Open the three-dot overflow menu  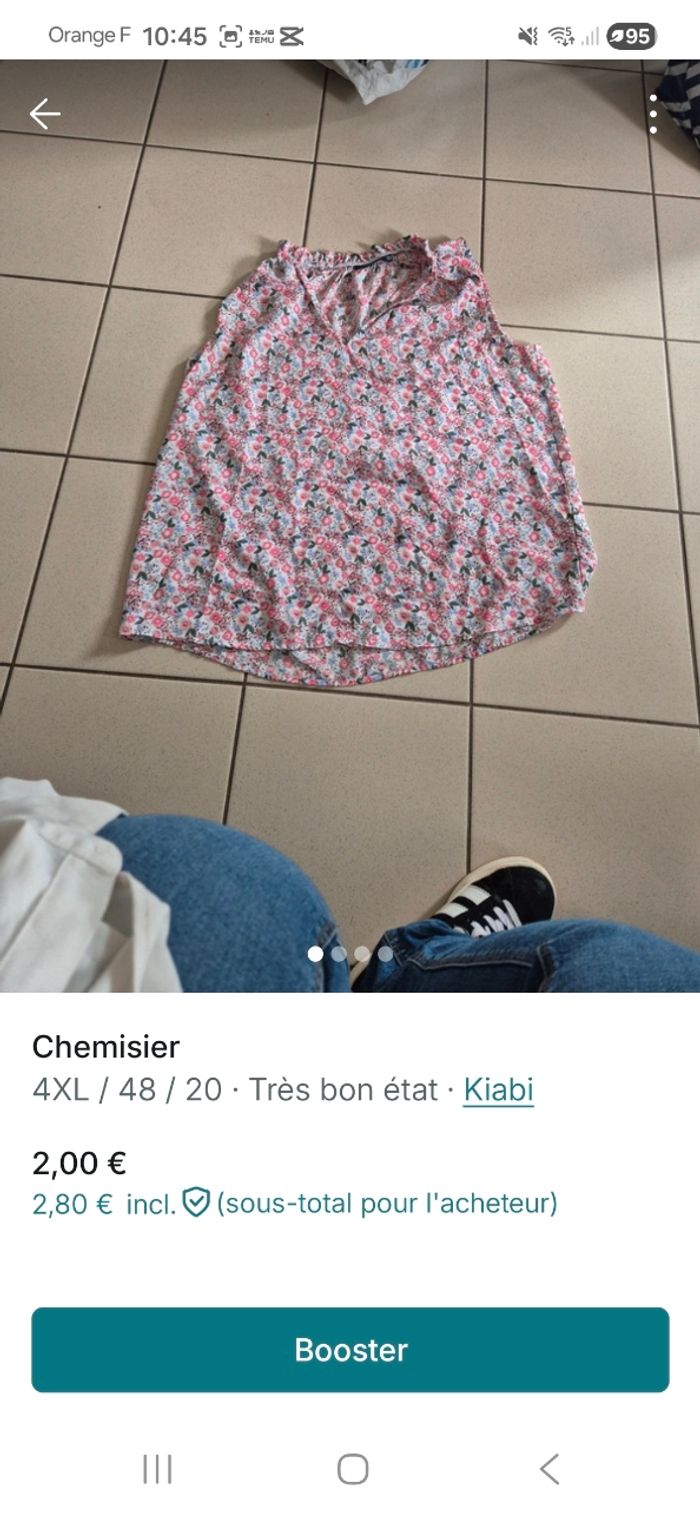(x=653, y=114)
